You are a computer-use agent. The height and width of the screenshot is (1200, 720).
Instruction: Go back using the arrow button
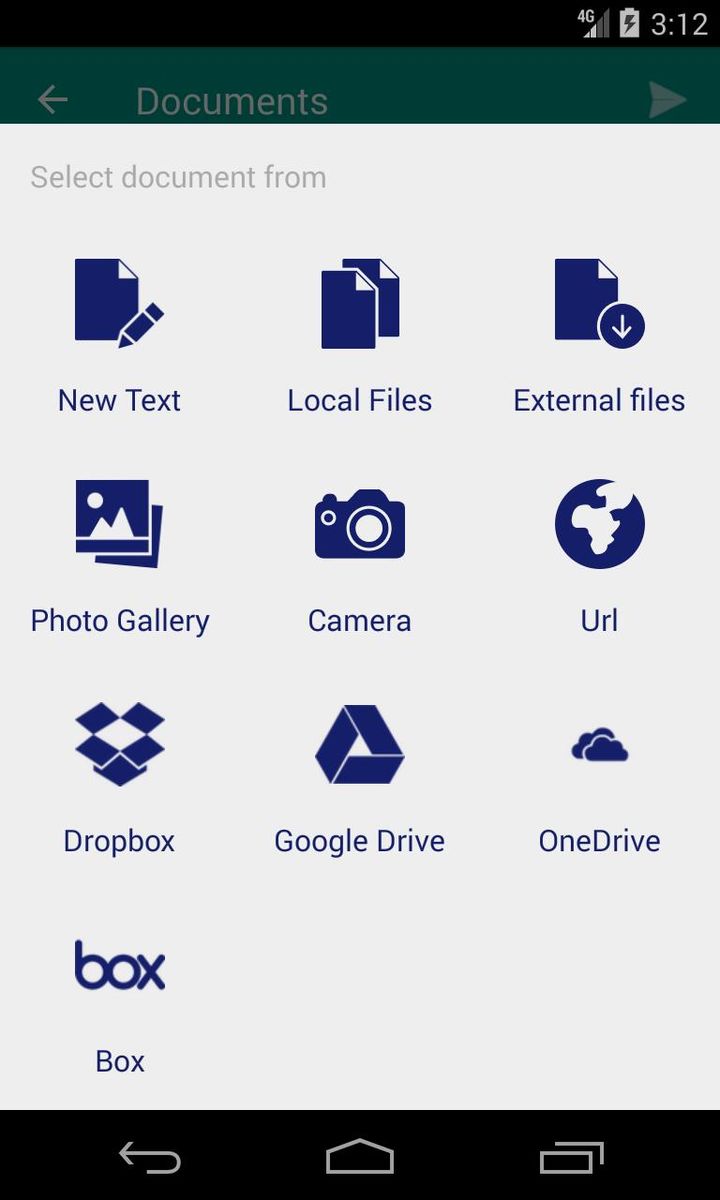click(51, 99)
